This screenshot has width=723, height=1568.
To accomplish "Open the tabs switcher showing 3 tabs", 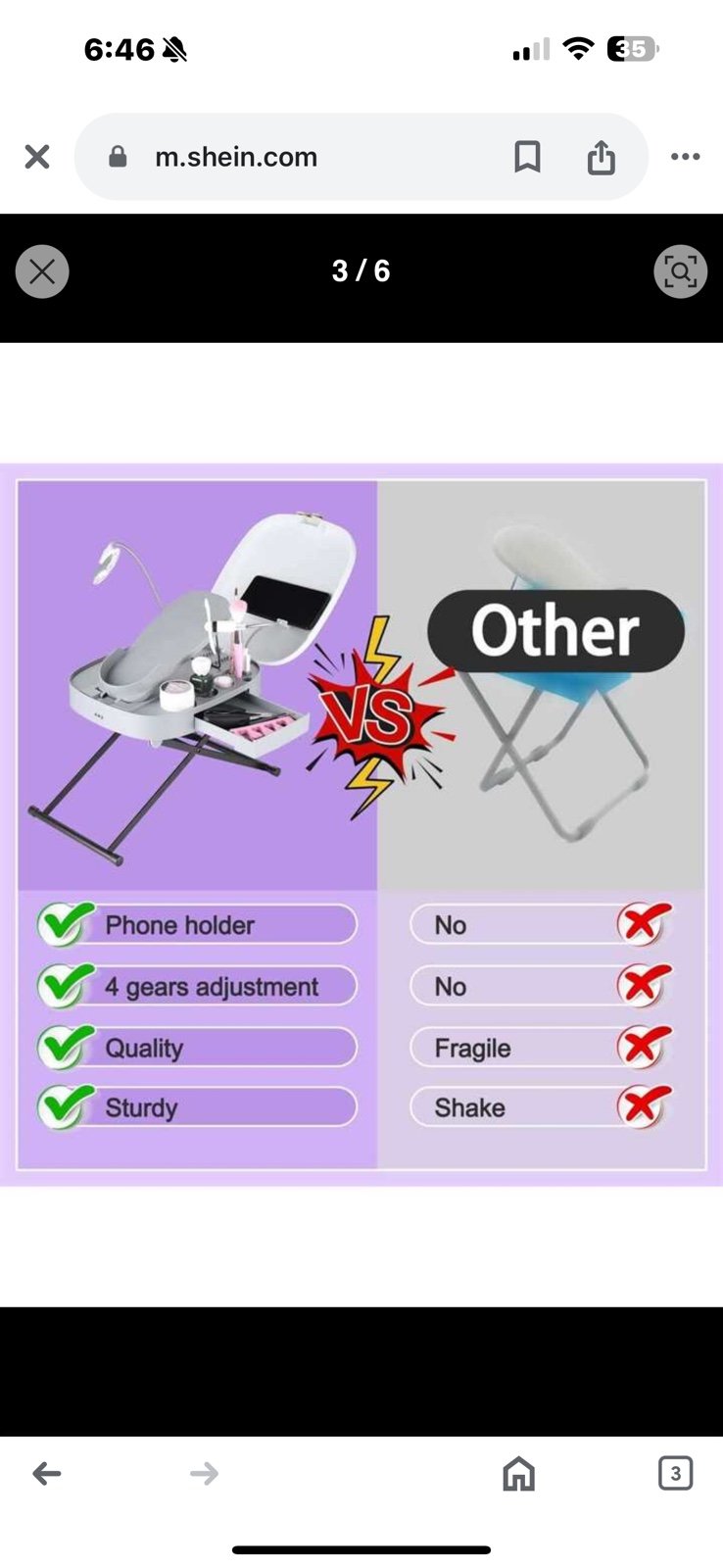I will coord(675,1473).
